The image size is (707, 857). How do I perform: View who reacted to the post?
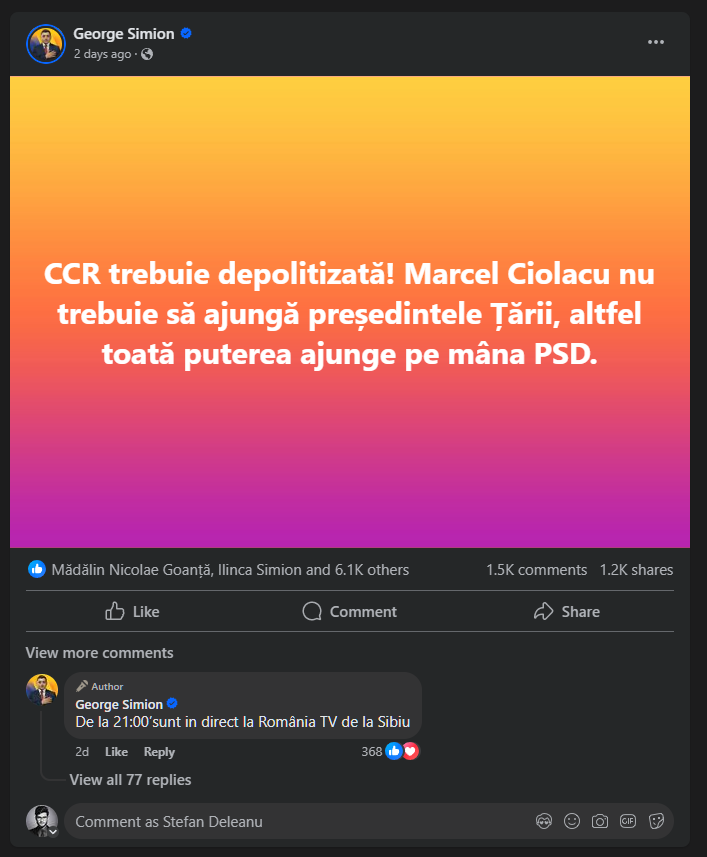tap(229, 570)
